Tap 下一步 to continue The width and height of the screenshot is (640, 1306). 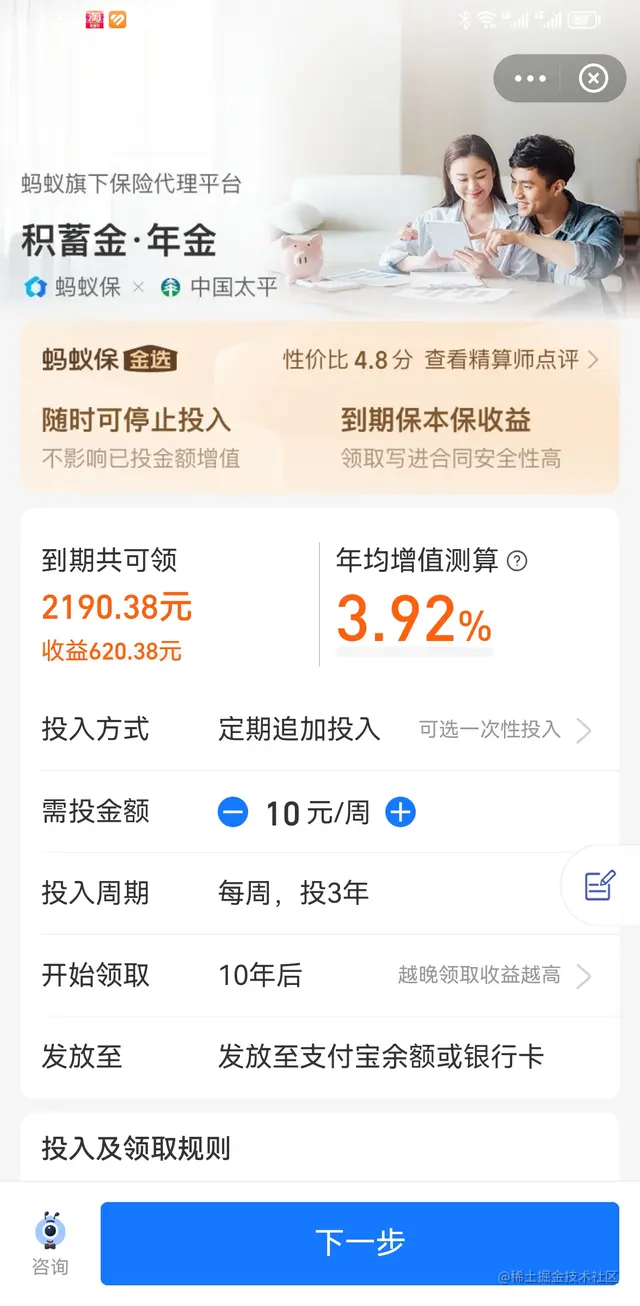359,1242
